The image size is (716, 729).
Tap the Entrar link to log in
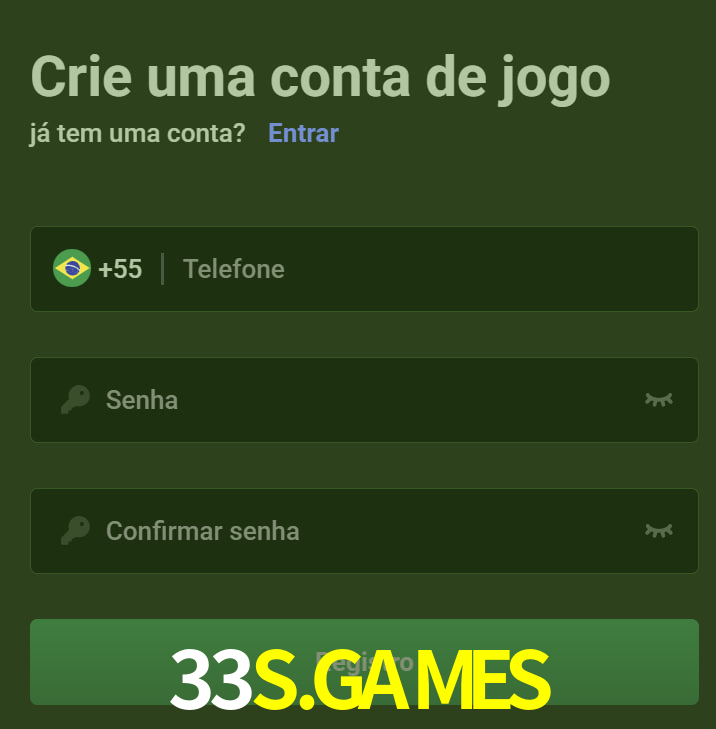(303, 133)
